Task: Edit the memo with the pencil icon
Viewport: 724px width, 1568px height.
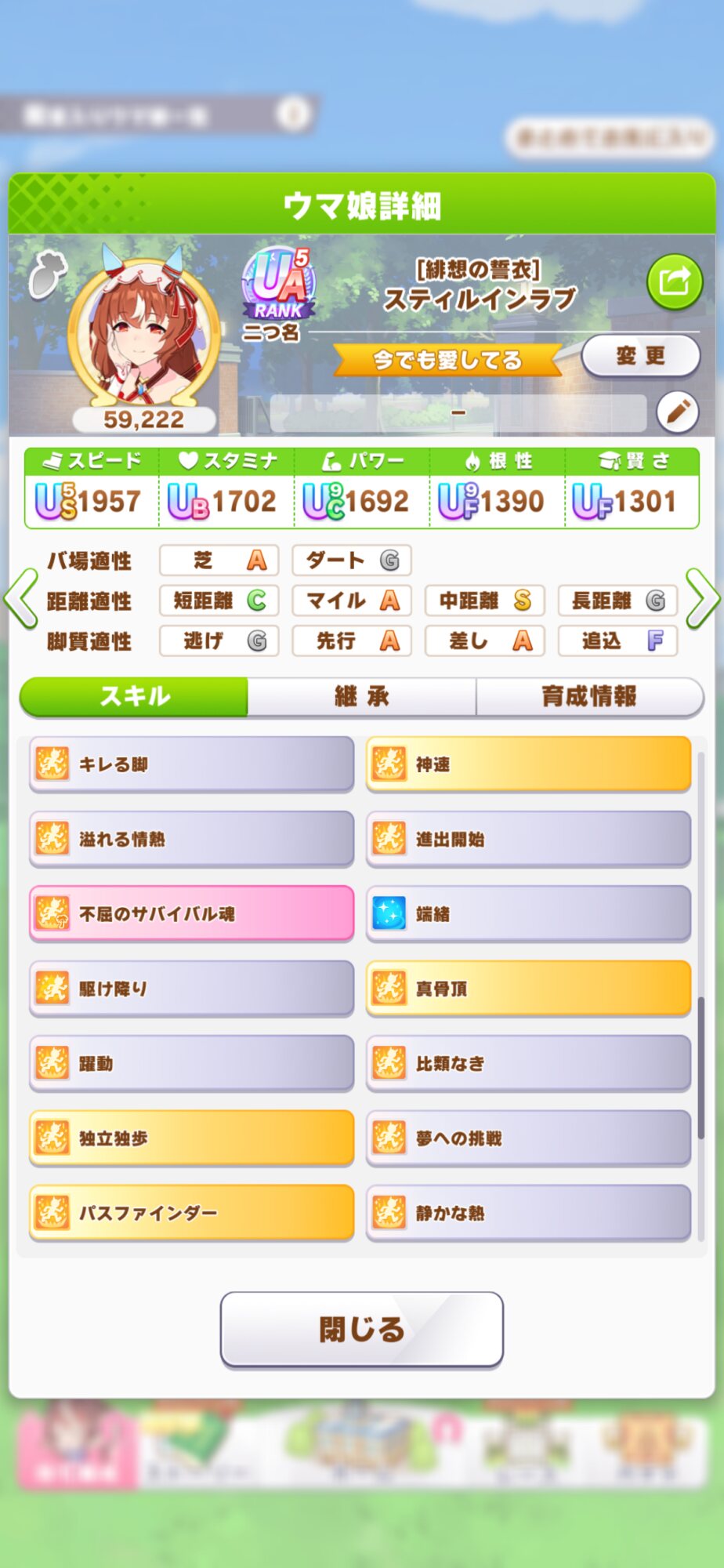Action: point(677,412)
